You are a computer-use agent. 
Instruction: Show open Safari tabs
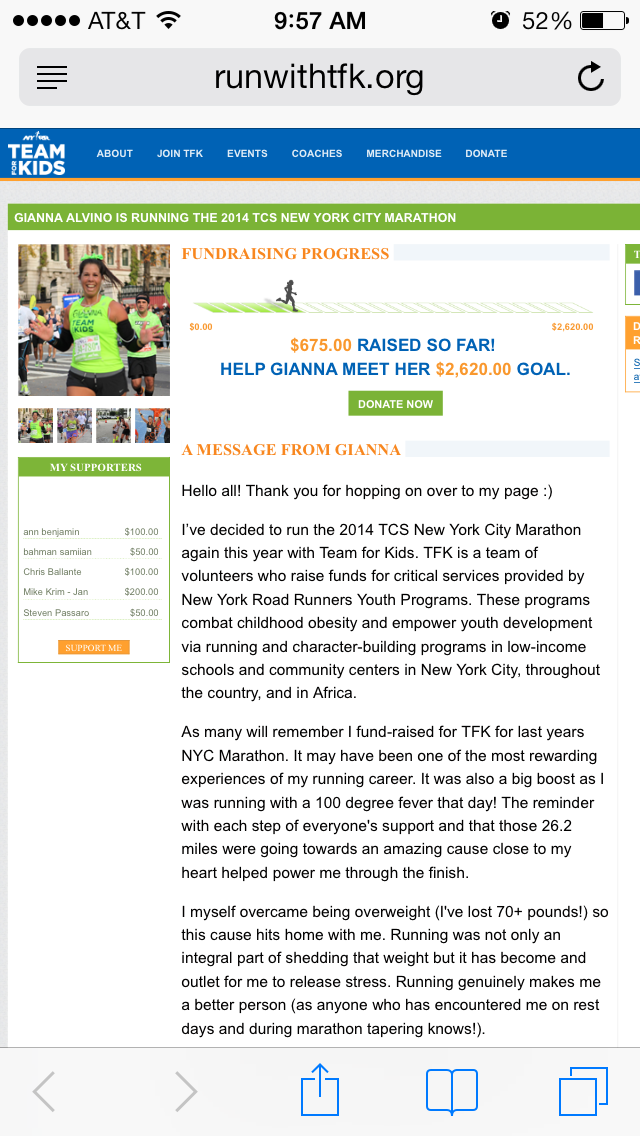pyautogui.click(x=583, y=1091)
